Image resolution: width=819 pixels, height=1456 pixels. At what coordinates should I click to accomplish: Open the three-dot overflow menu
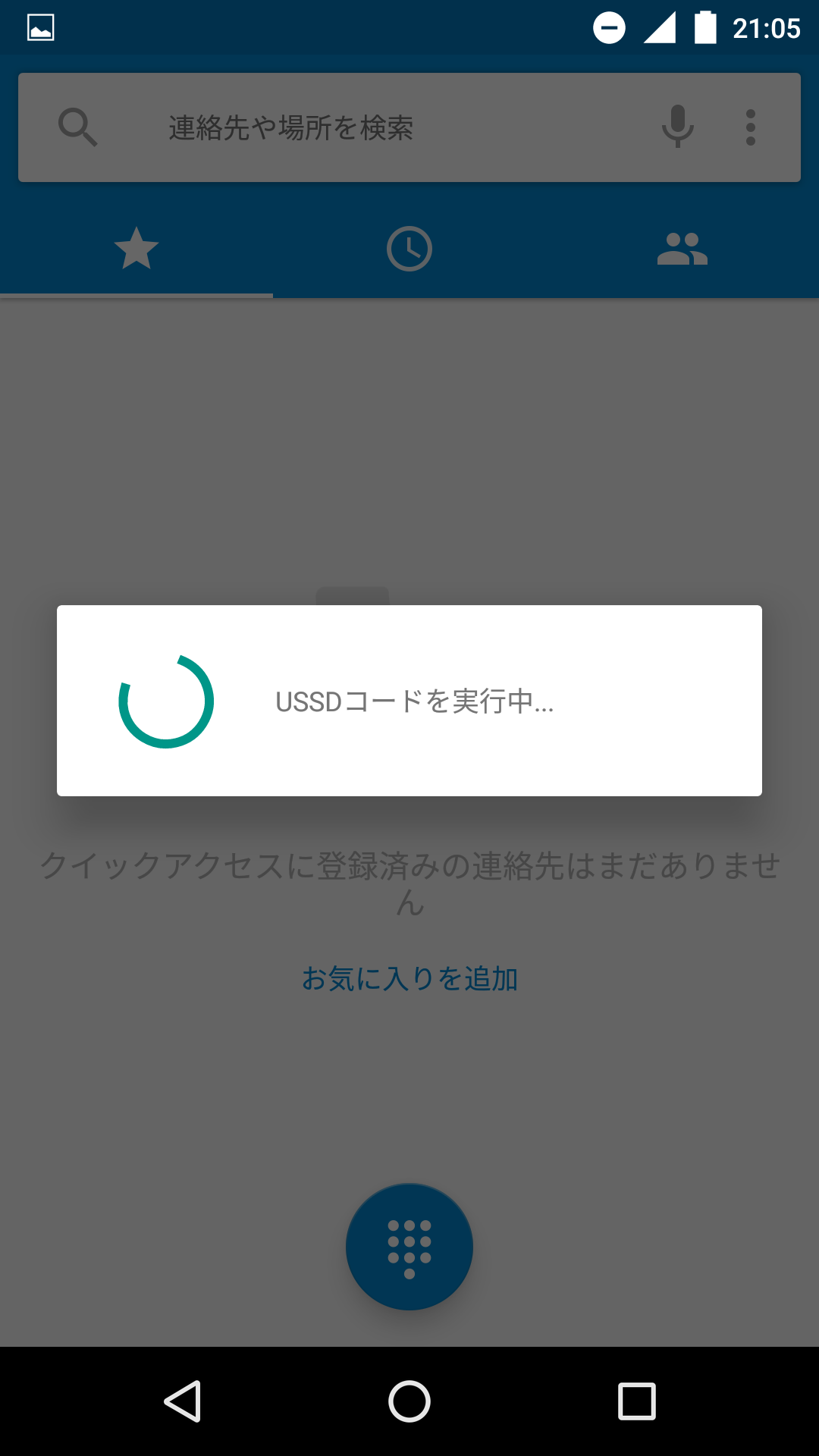[x=751, y=127]
